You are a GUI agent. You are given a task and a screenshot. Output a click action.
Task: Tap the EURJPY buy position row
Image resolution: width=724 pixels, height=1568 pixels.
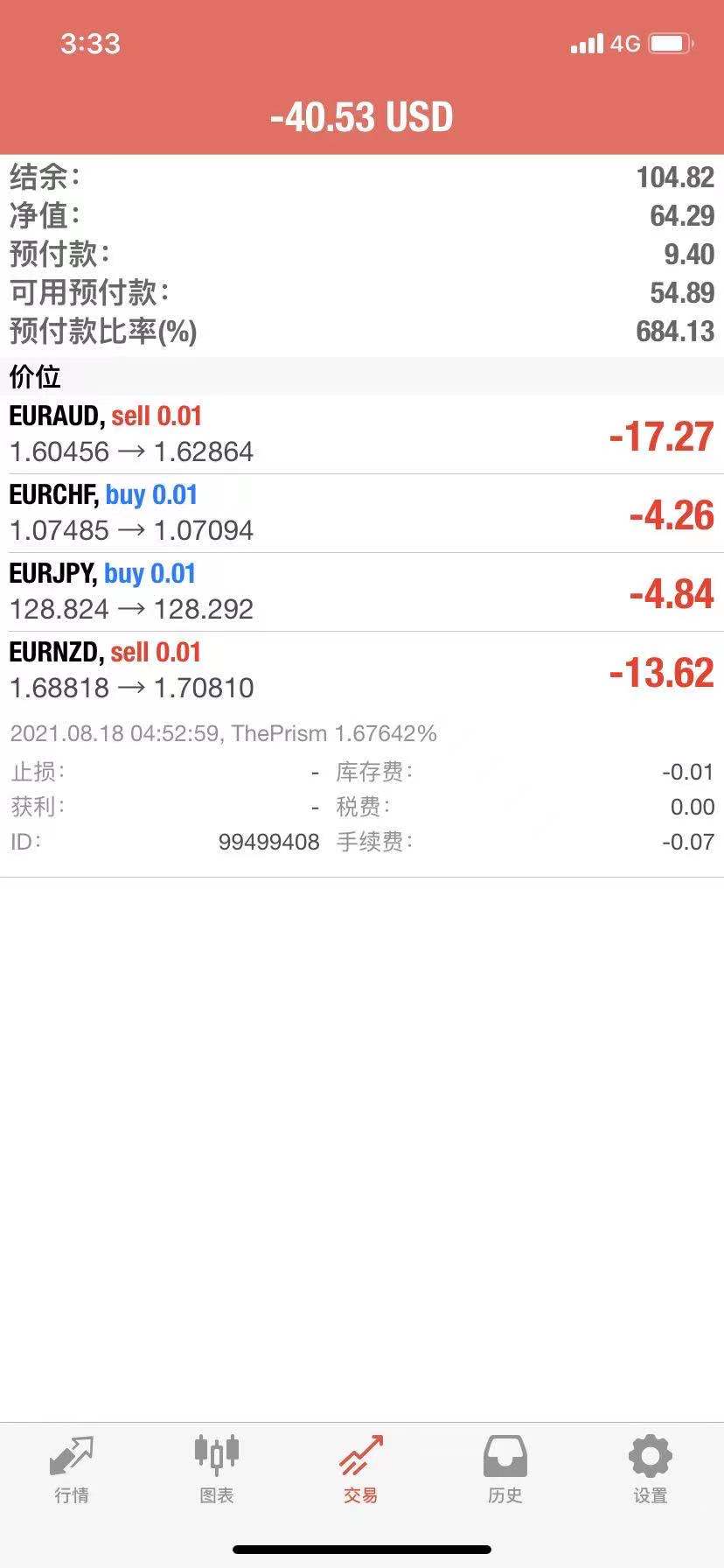coord(362,592)
